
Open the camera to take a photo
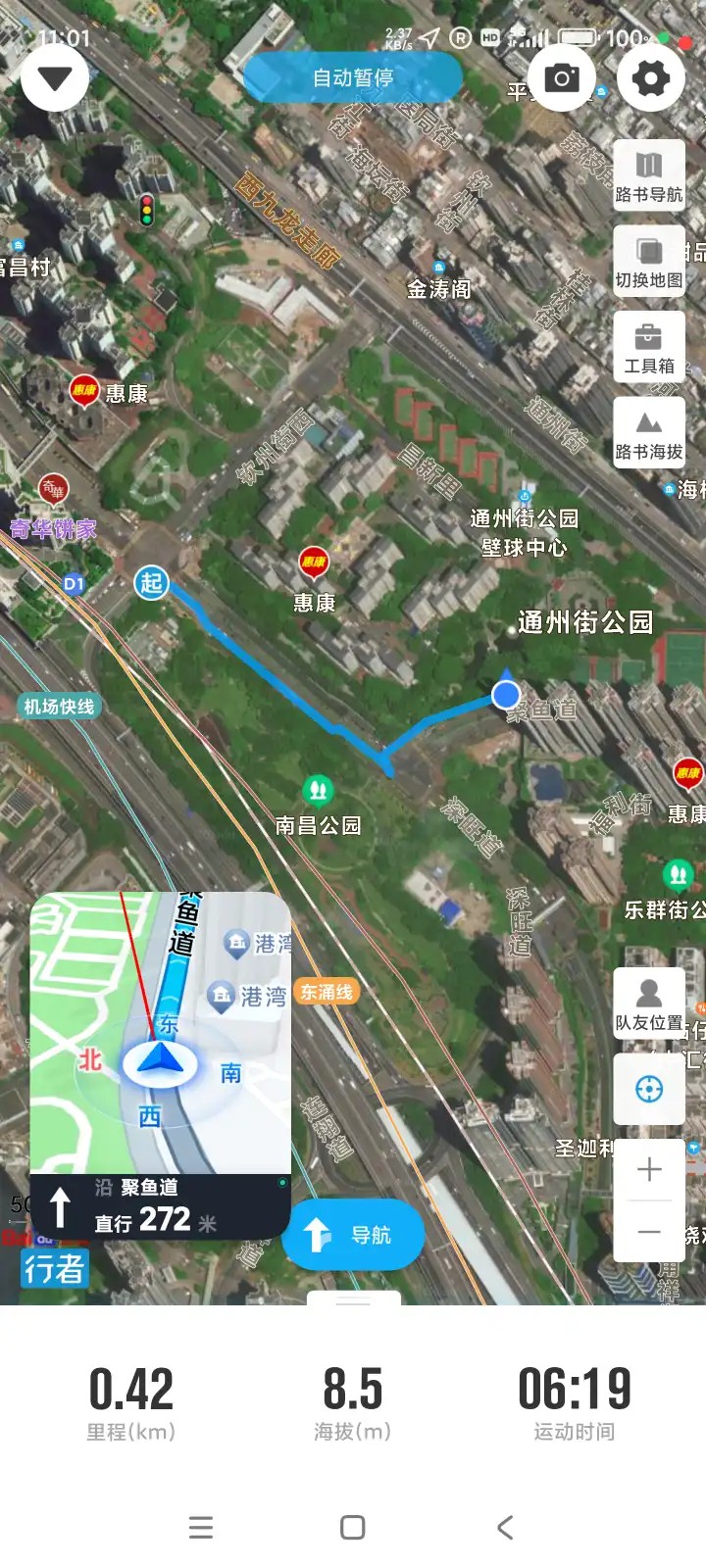coord(562,78)
